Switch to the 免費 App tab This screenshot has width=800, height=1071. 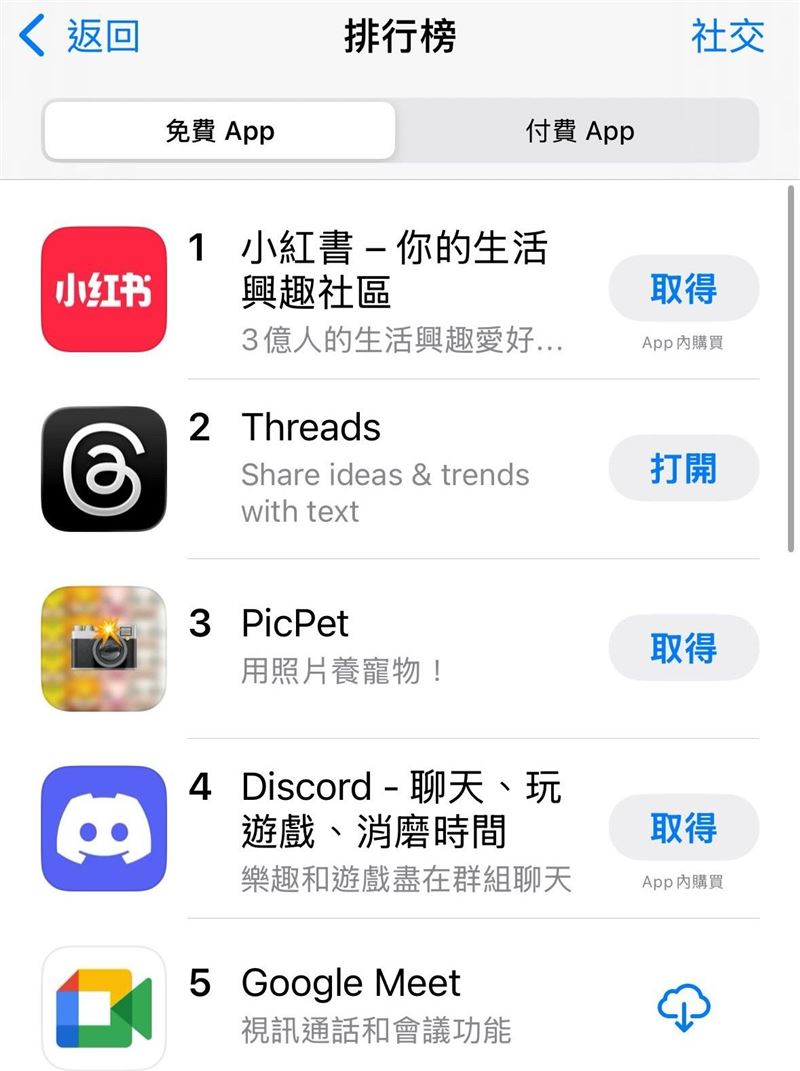click(218, 130)
